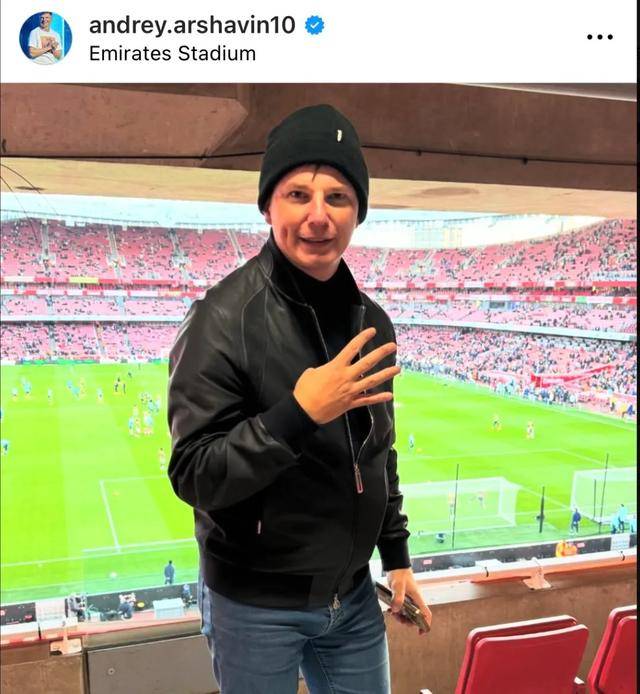Open the post's three-dot options menu
The height and width of the screenshot is (694, 640).
coord(599,37)
